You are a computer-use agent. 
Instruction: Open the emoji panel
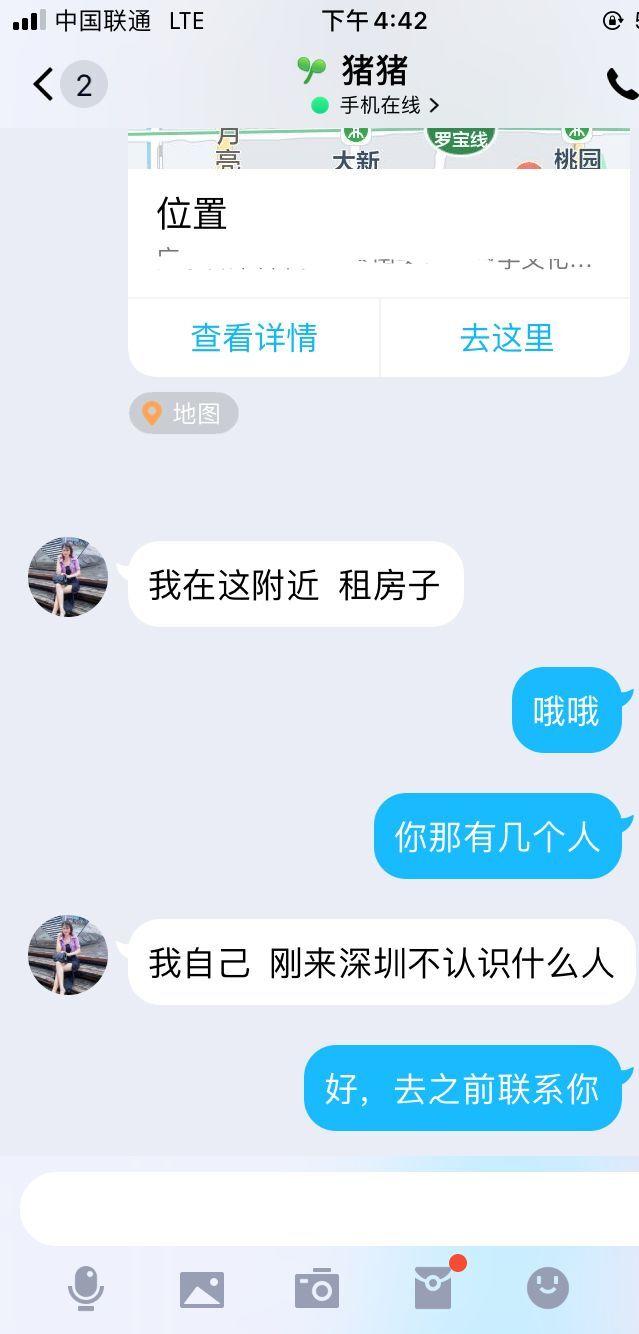548,1288
